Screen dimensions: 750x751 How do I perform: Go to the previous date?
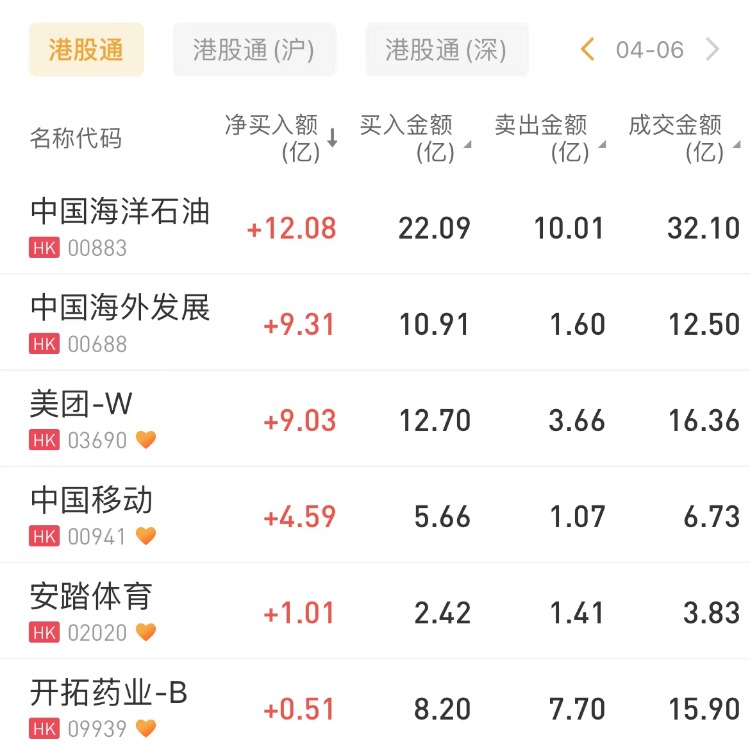[x=588, y=50]
